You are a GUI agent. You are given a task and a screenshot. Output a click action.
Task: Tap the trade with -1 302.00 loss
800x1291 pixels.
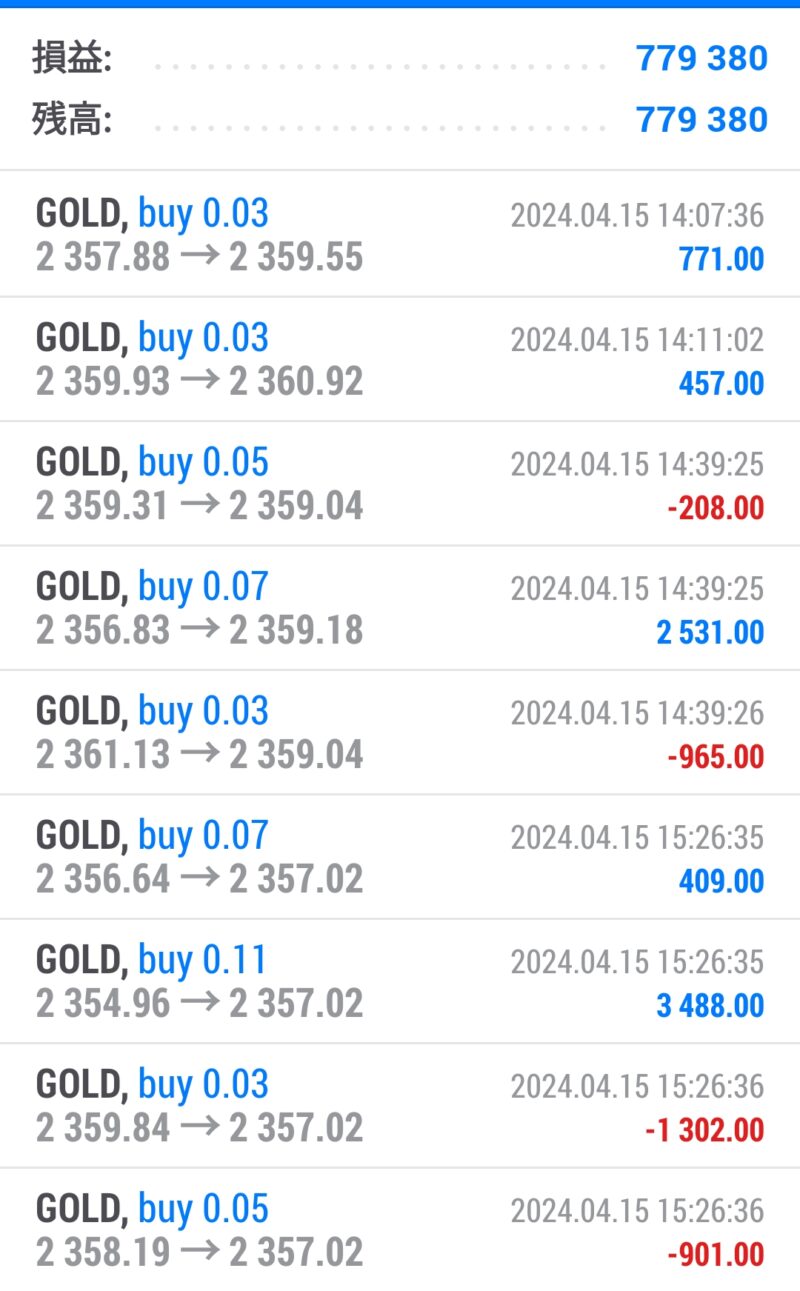tap(400, 1106)
